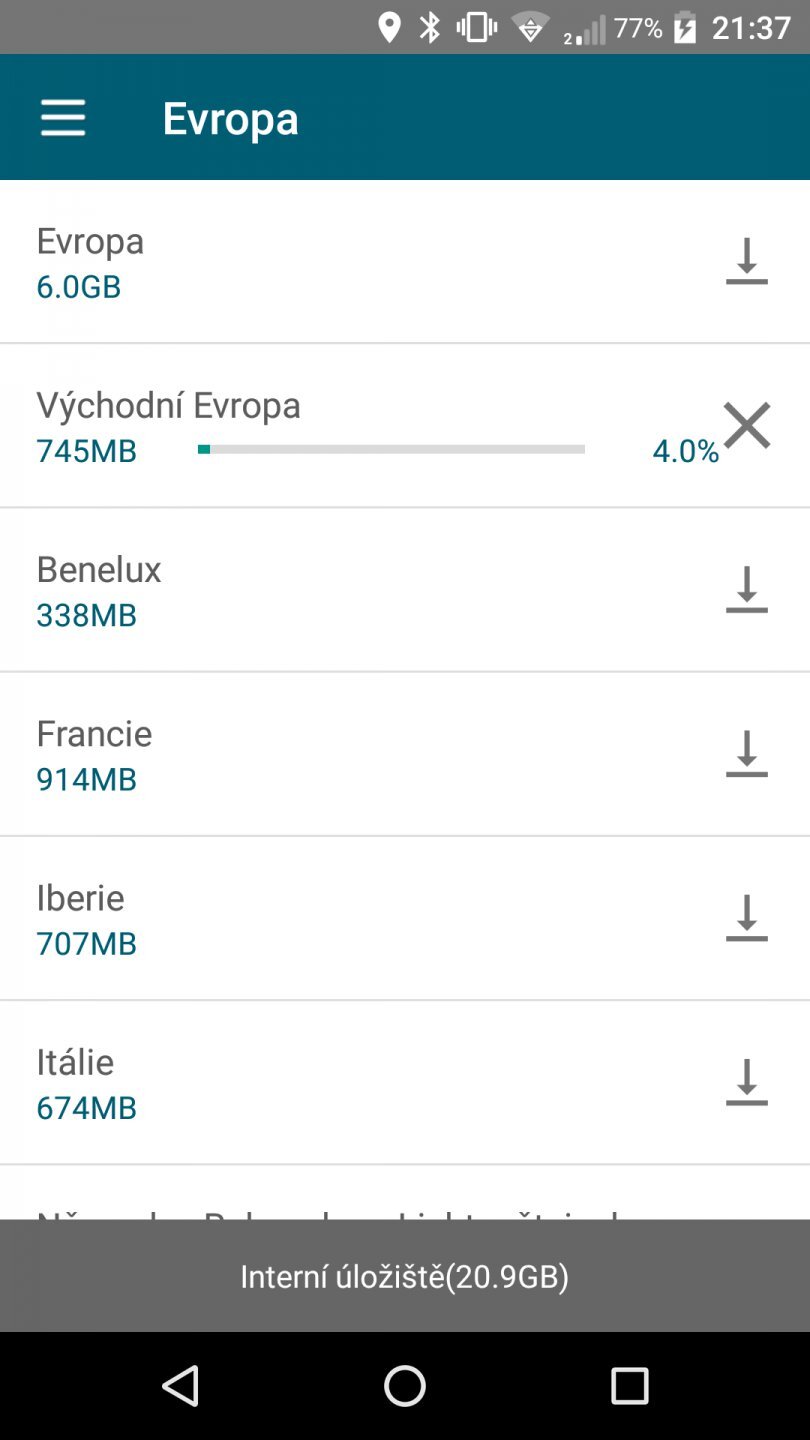Open the Evropa title header menu
Screen dimensions: 810x1440
click(x=231, y=117)
